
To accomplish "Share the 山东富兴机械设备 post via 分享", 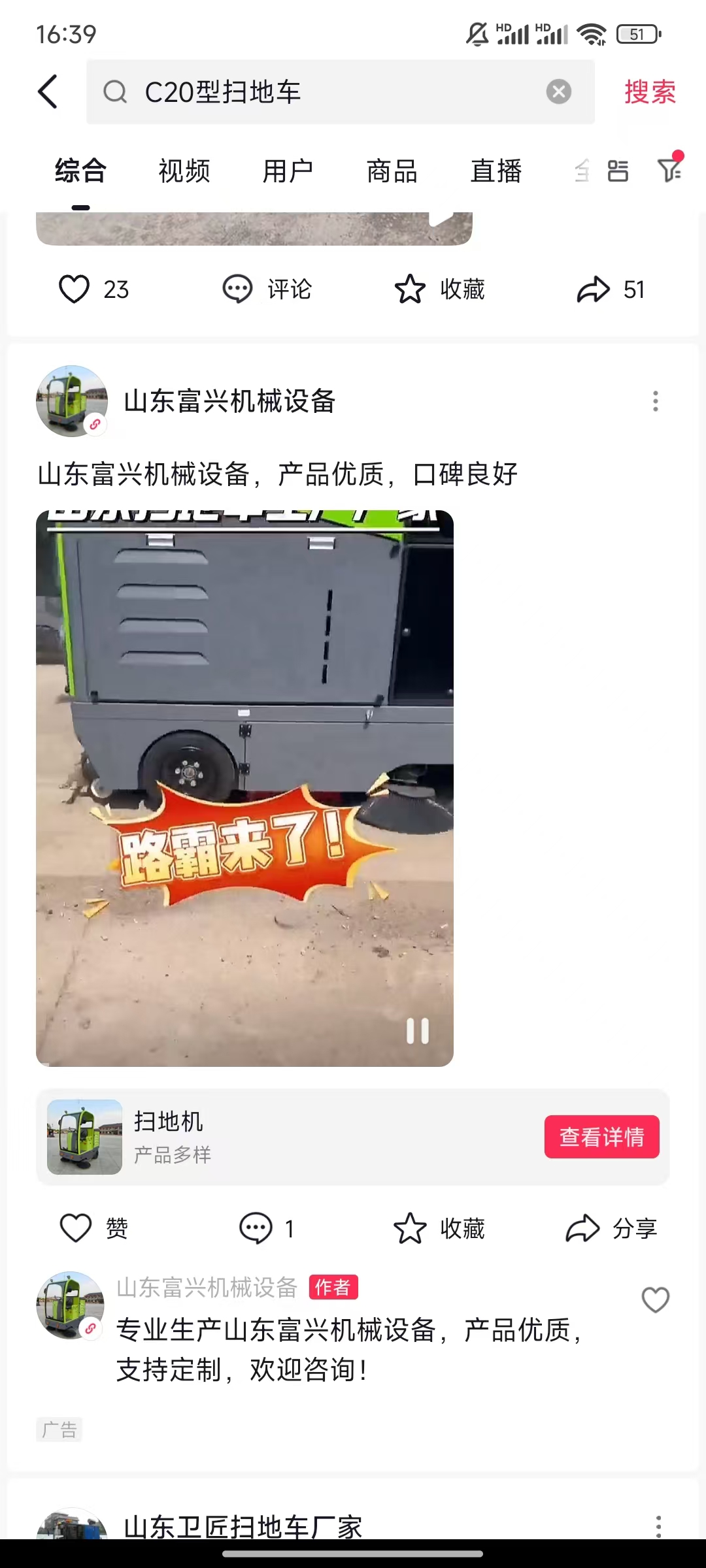I will [583, 1228].
